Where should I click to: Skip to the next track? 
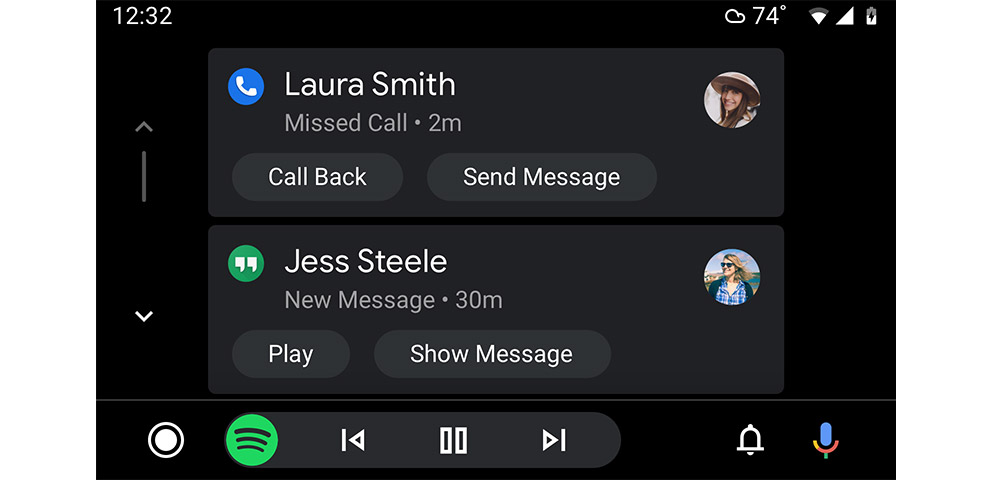point(553,440)
